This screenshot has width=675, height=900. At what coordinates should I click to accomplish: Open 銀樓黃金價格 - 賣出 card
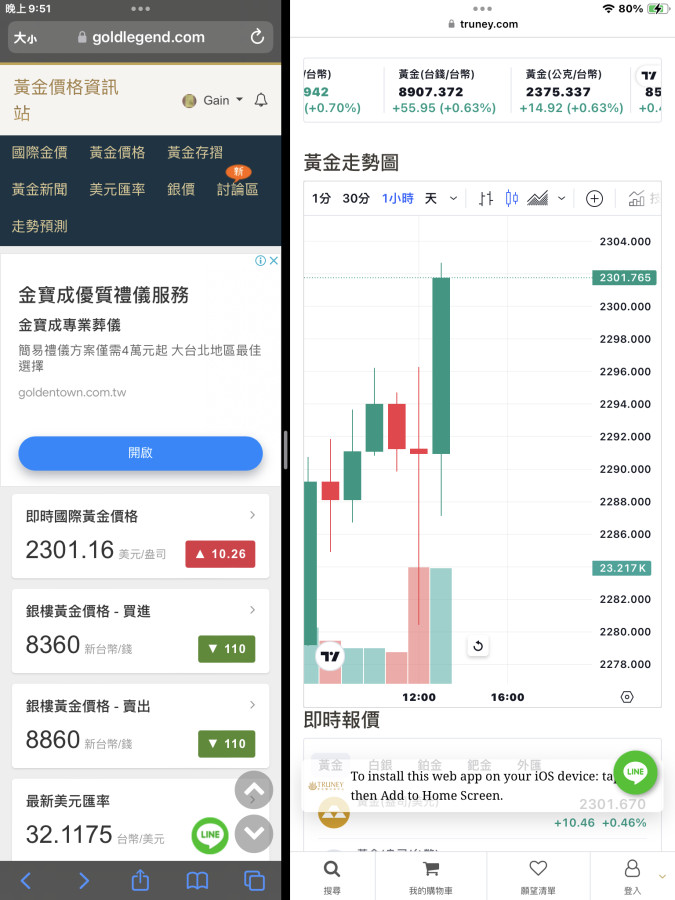click(140, 725)
